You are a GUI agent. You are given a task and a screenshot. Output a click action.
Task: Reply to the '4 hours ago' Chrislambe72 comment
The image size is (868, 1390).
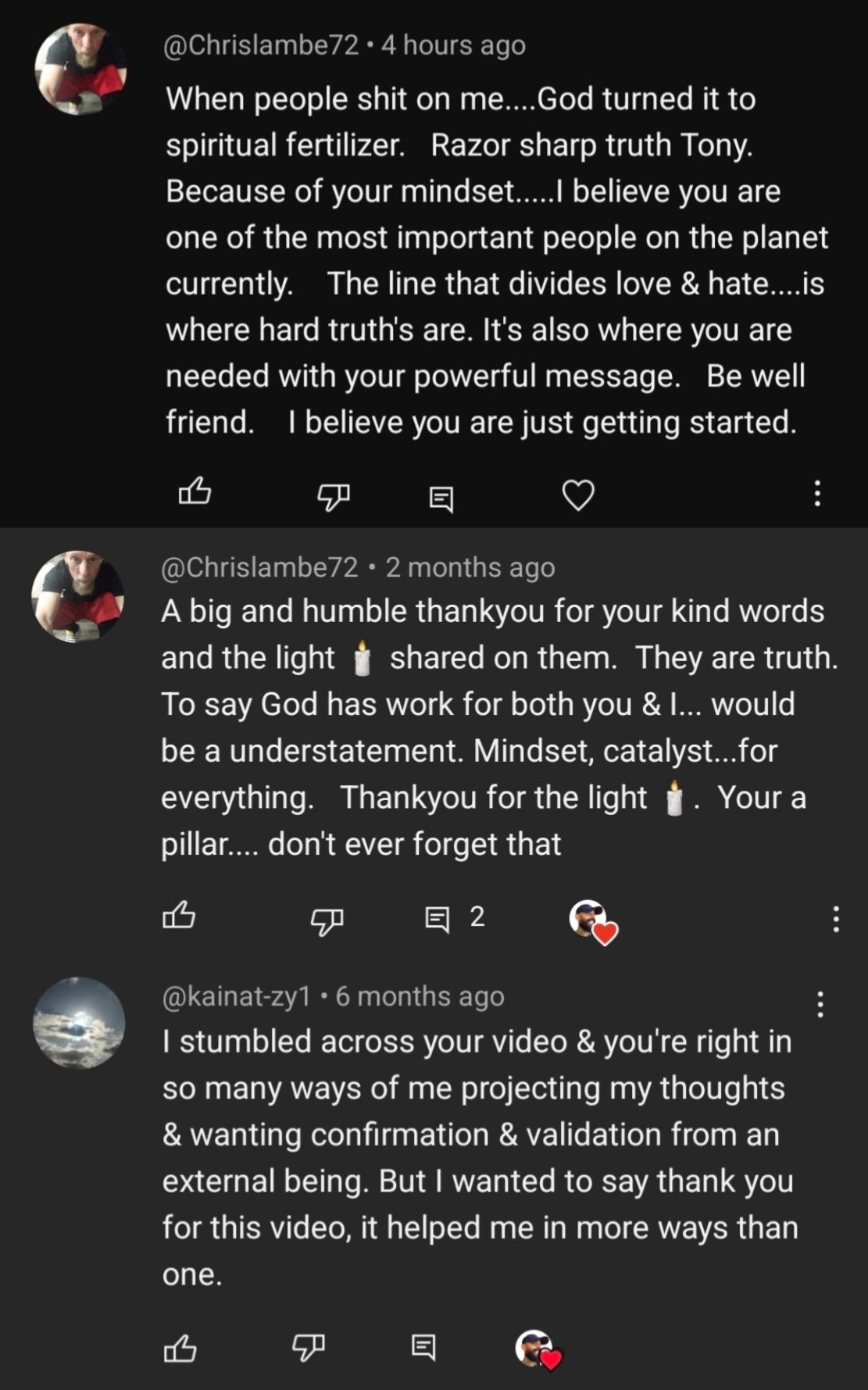pyautogui.click(x=441, y=498)
